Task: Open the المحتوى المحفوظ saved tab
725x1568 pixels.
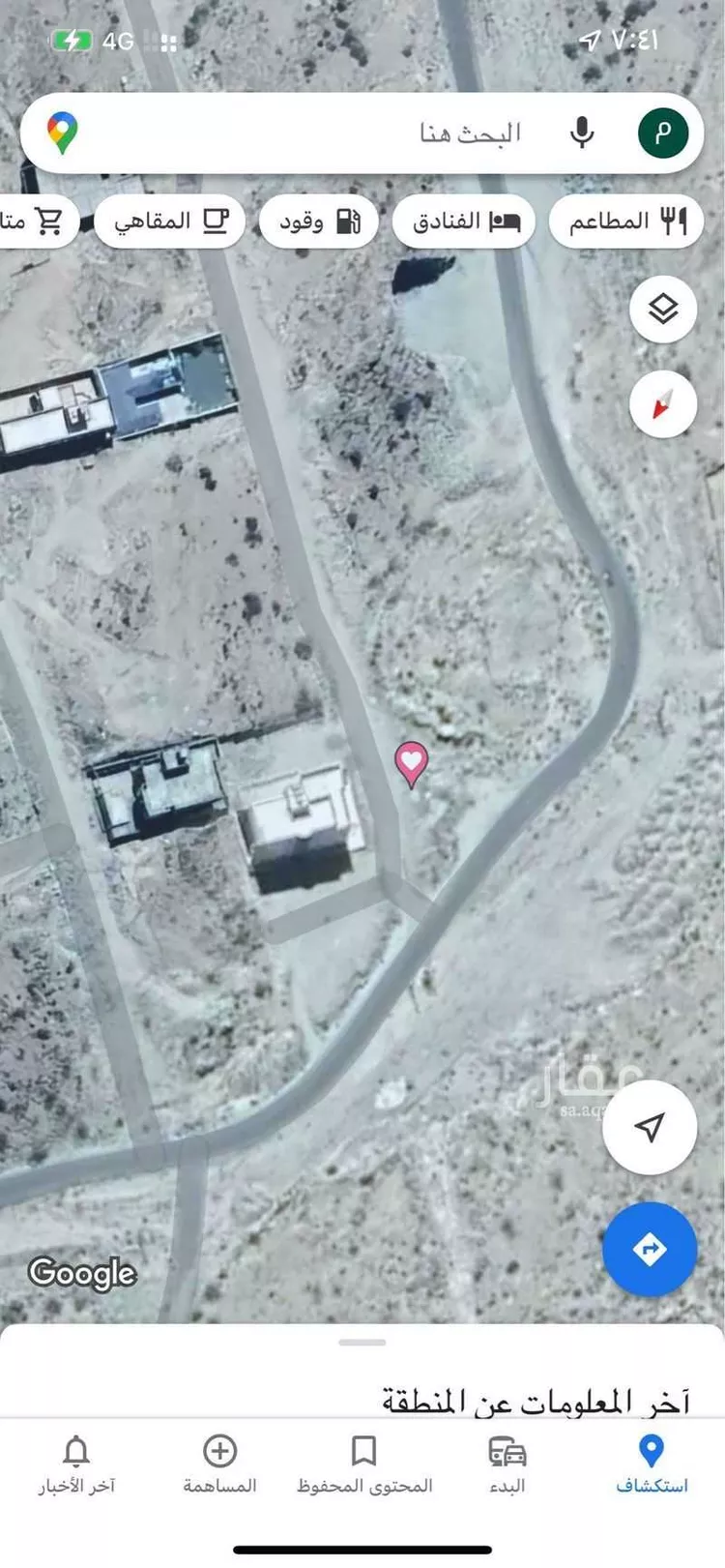Action: 363,1464
